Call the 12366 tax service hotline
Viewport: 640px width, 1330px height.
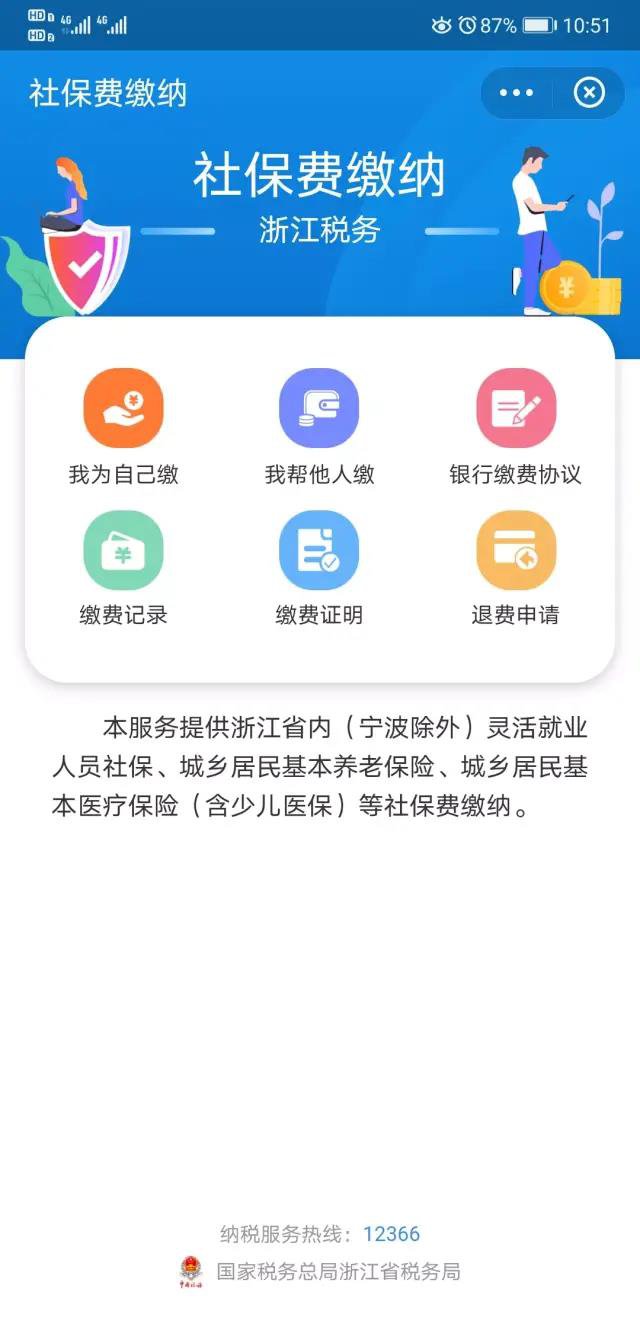point(391,1234)
